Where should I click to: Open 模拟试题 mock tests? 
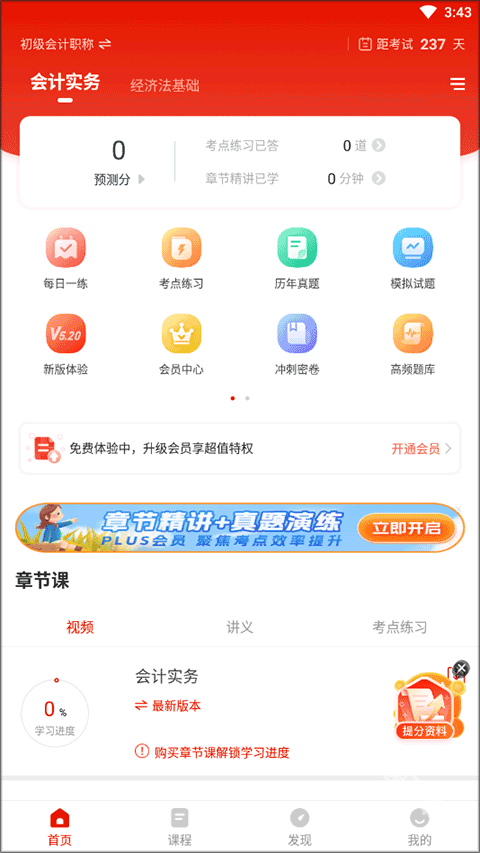[413, 258]
